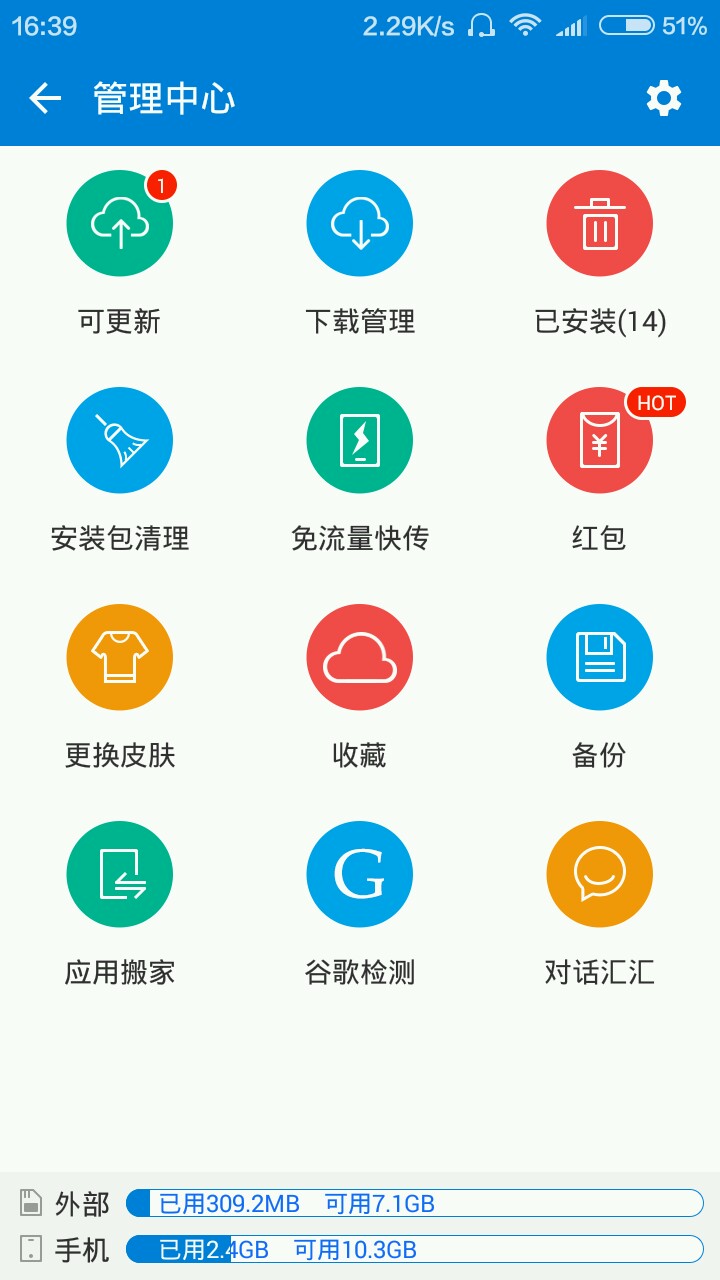720x1280 pixels.
Task: Open 可更新 updates section
Action: (120, 224)
